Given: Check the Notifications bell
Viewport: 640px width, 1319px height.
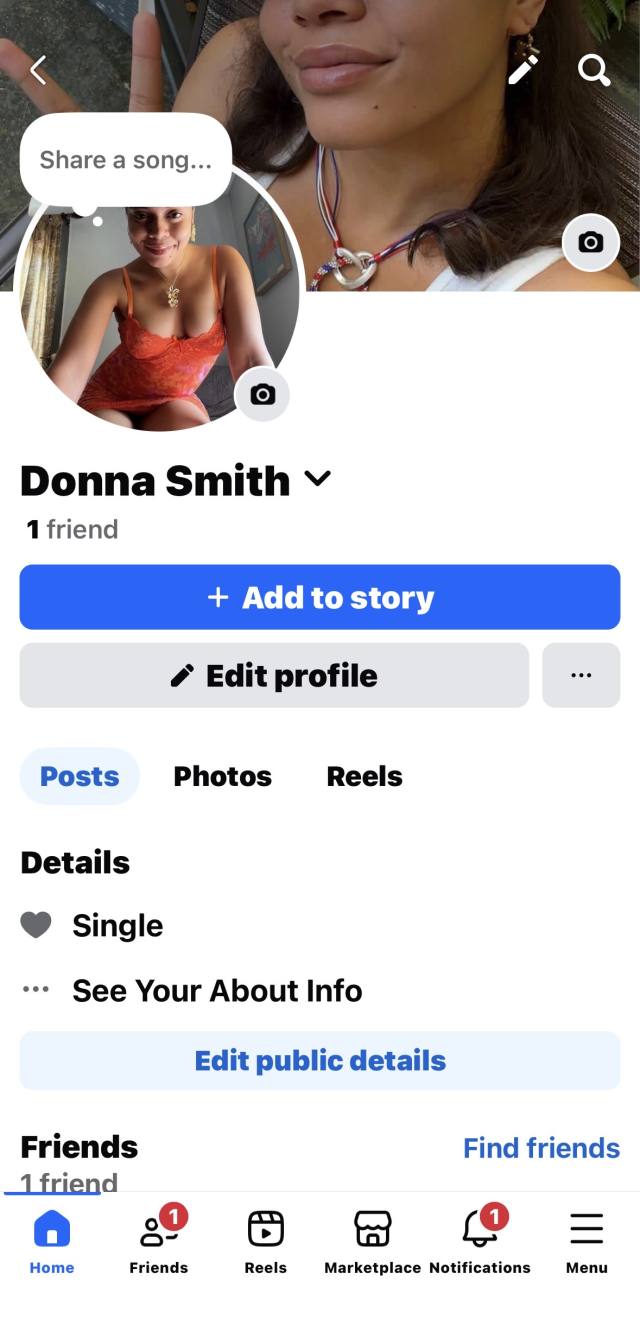Looking at the screenshot, I should [x=480, y=1240].
